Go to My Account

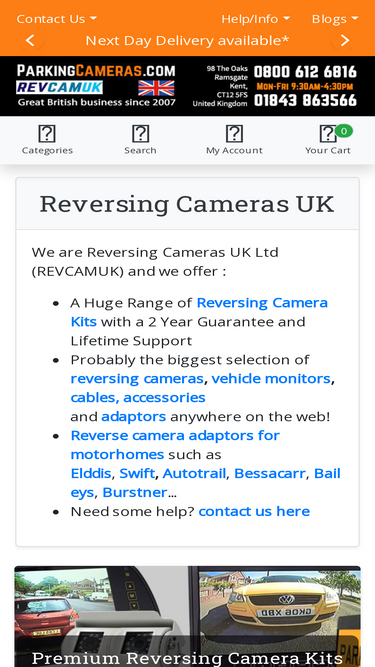coord(234,140)
